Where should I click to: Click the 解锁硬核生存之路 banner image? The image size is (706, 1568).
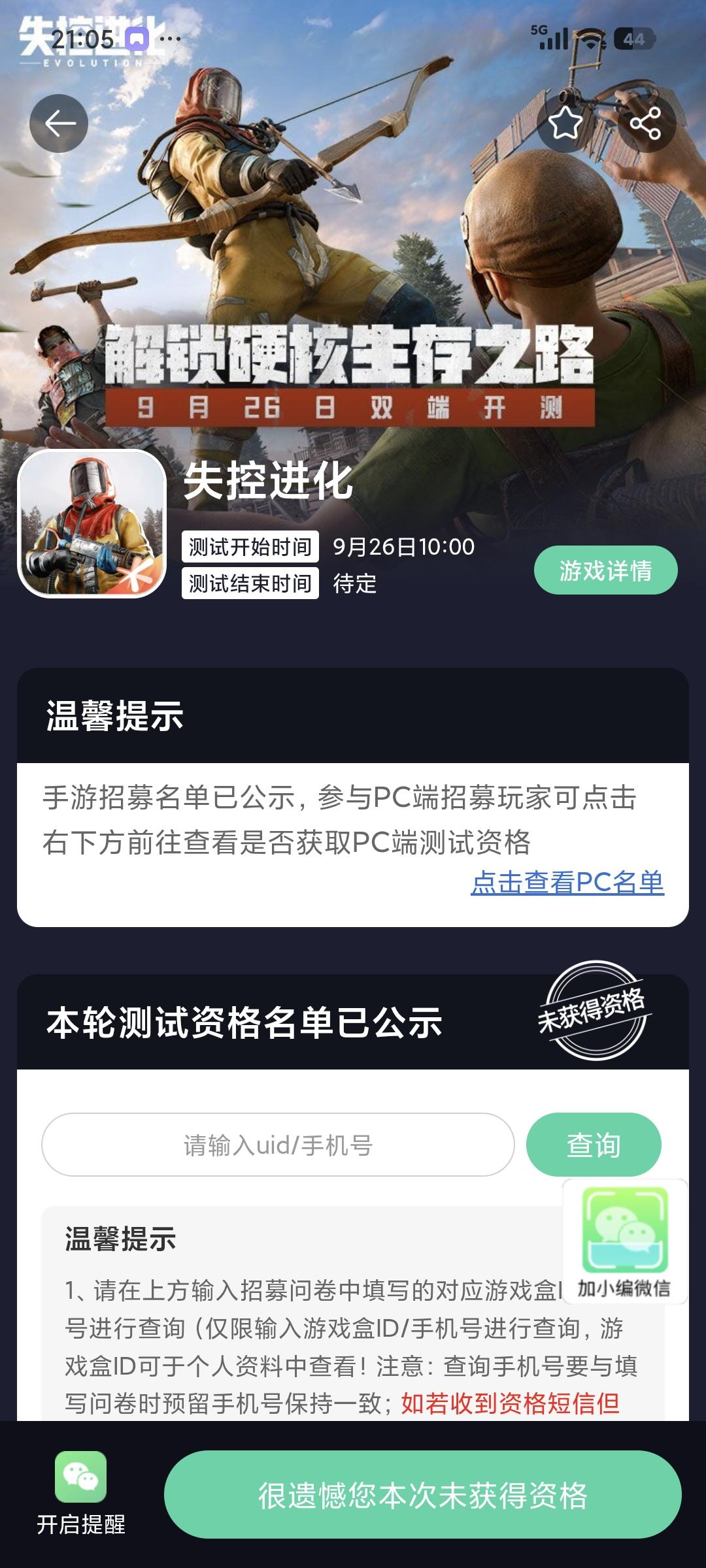coord(353,353)
